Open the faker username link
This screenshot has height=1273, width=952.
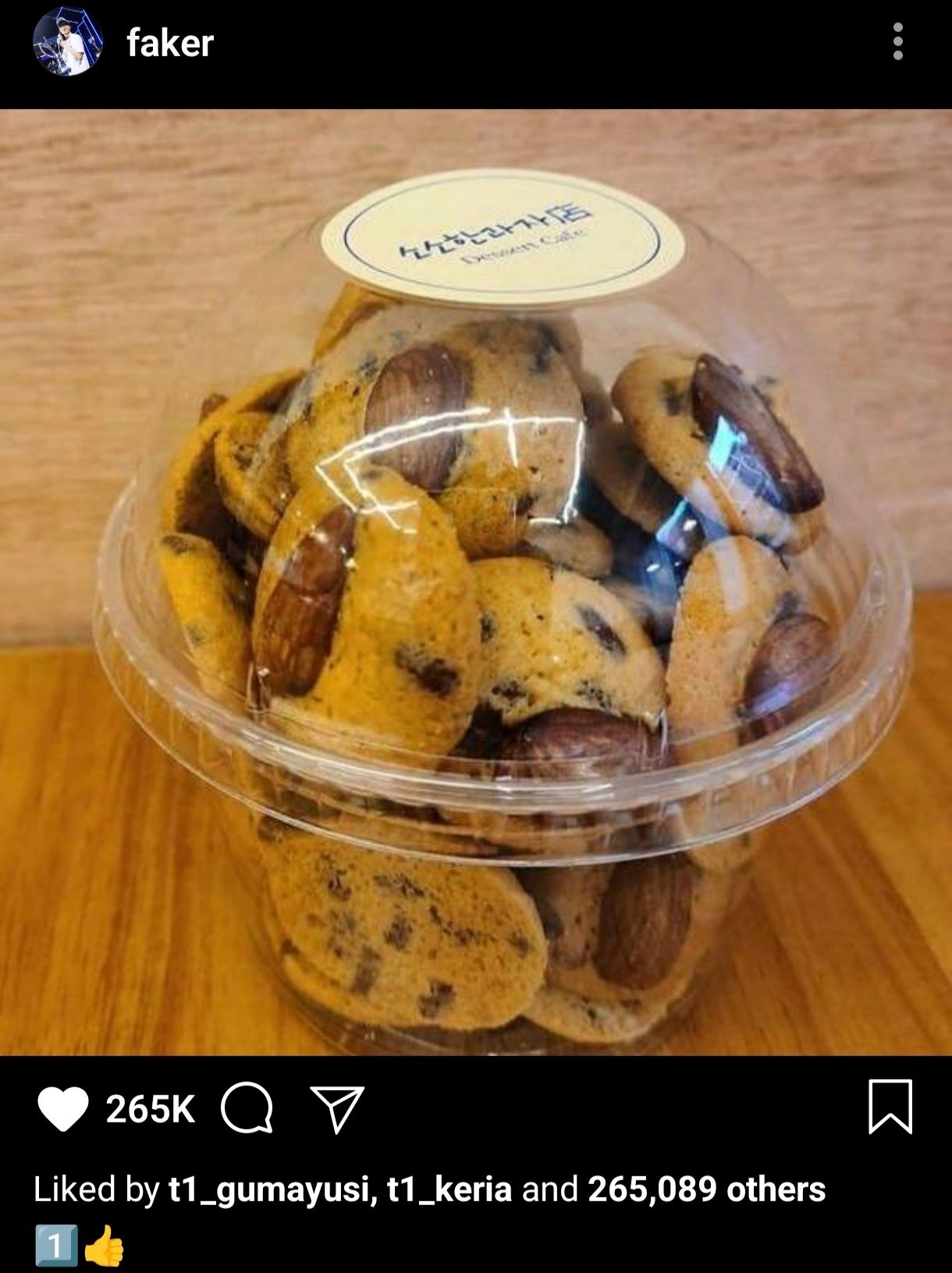(169, 43)
